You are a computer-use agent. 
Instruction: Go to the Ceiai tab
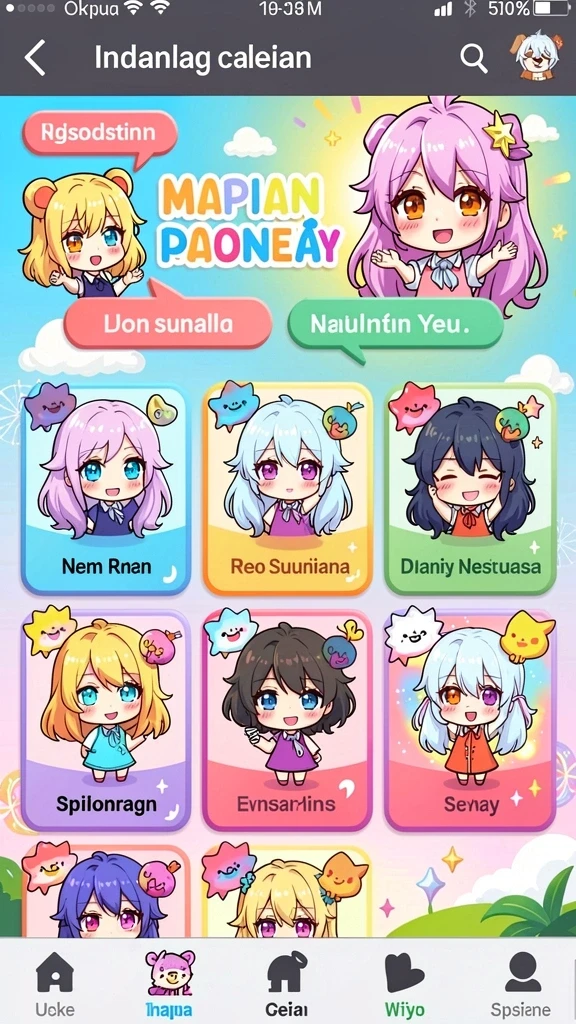[287, 985]
